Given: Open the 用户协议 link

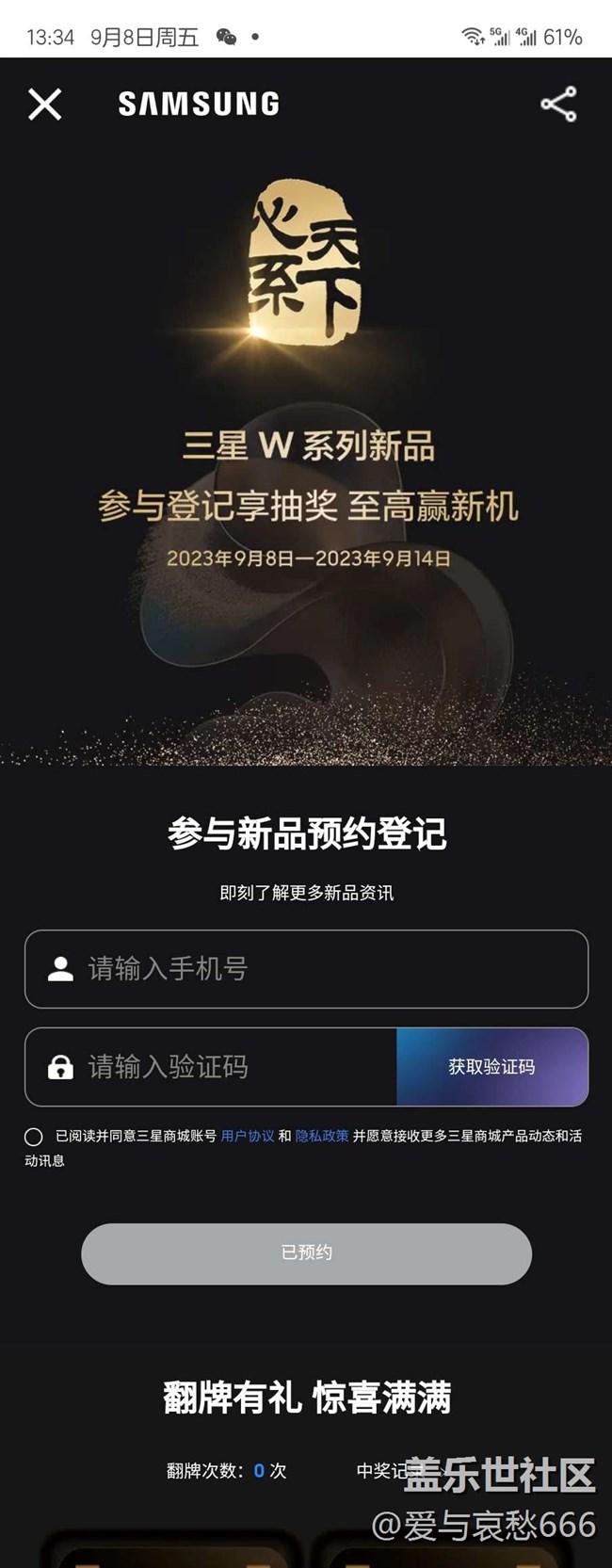Looking at the screenshot, I should [247, 1137].
